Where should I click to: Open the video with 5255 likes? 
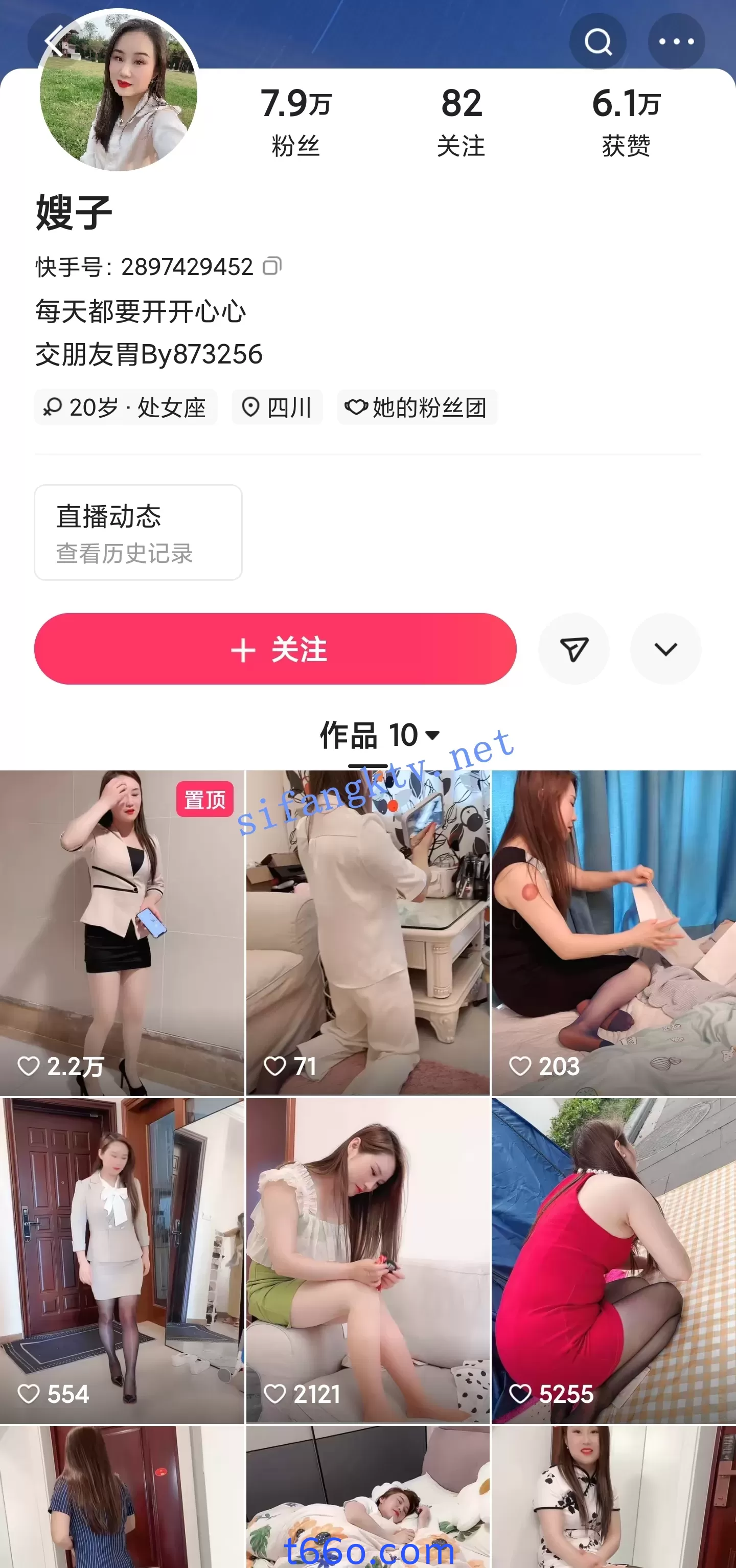614,1260
